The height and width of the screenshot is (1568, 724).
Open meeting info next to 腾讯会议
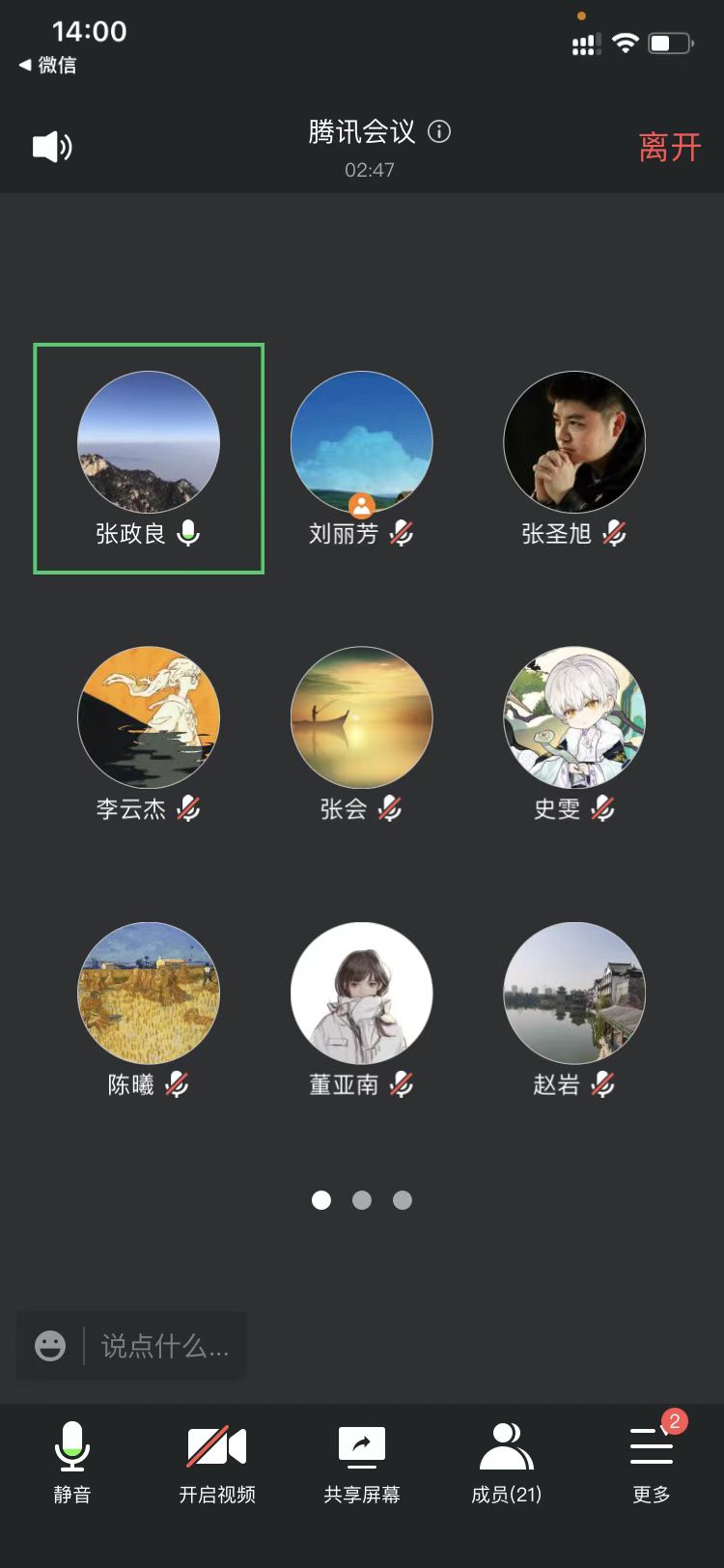pos(439,131)
